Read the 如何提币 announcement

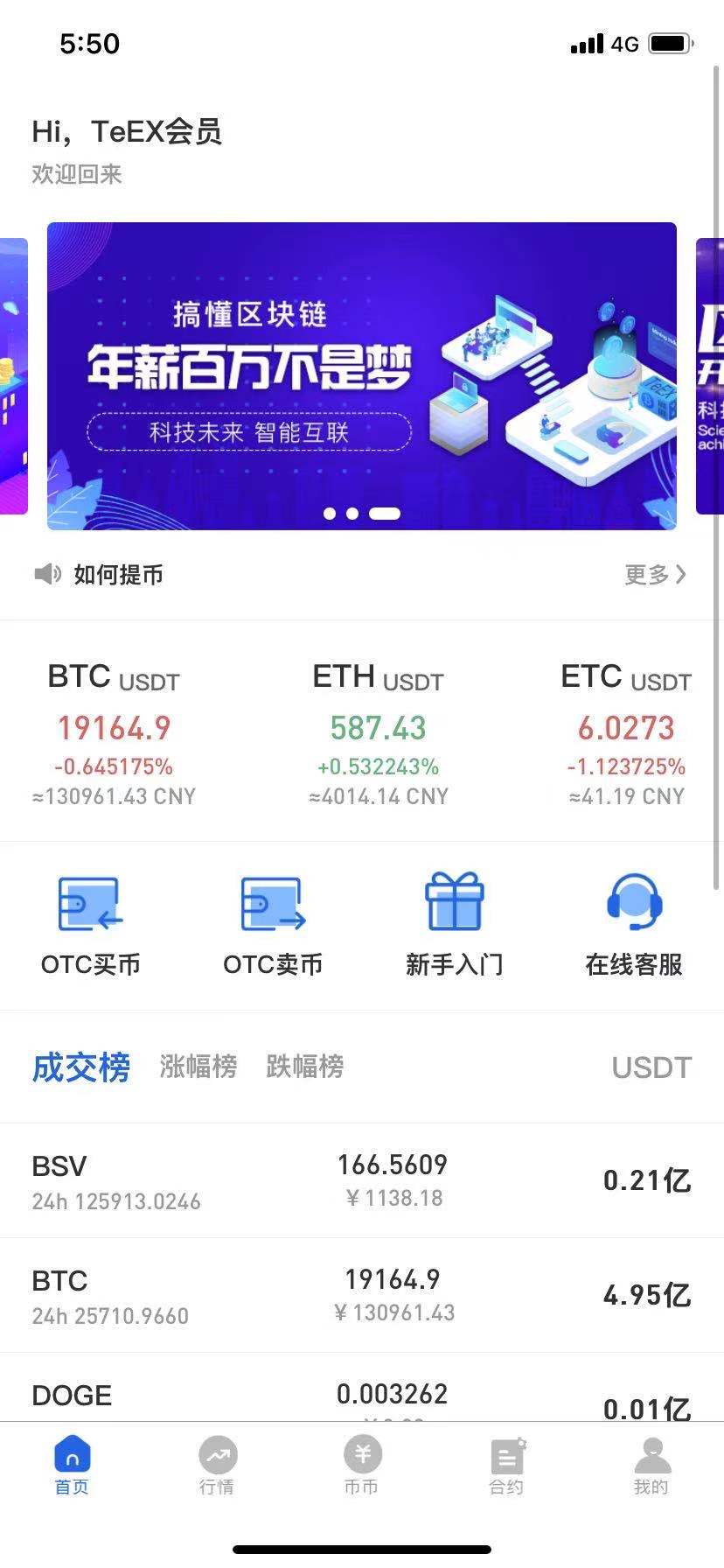(117, 574)
